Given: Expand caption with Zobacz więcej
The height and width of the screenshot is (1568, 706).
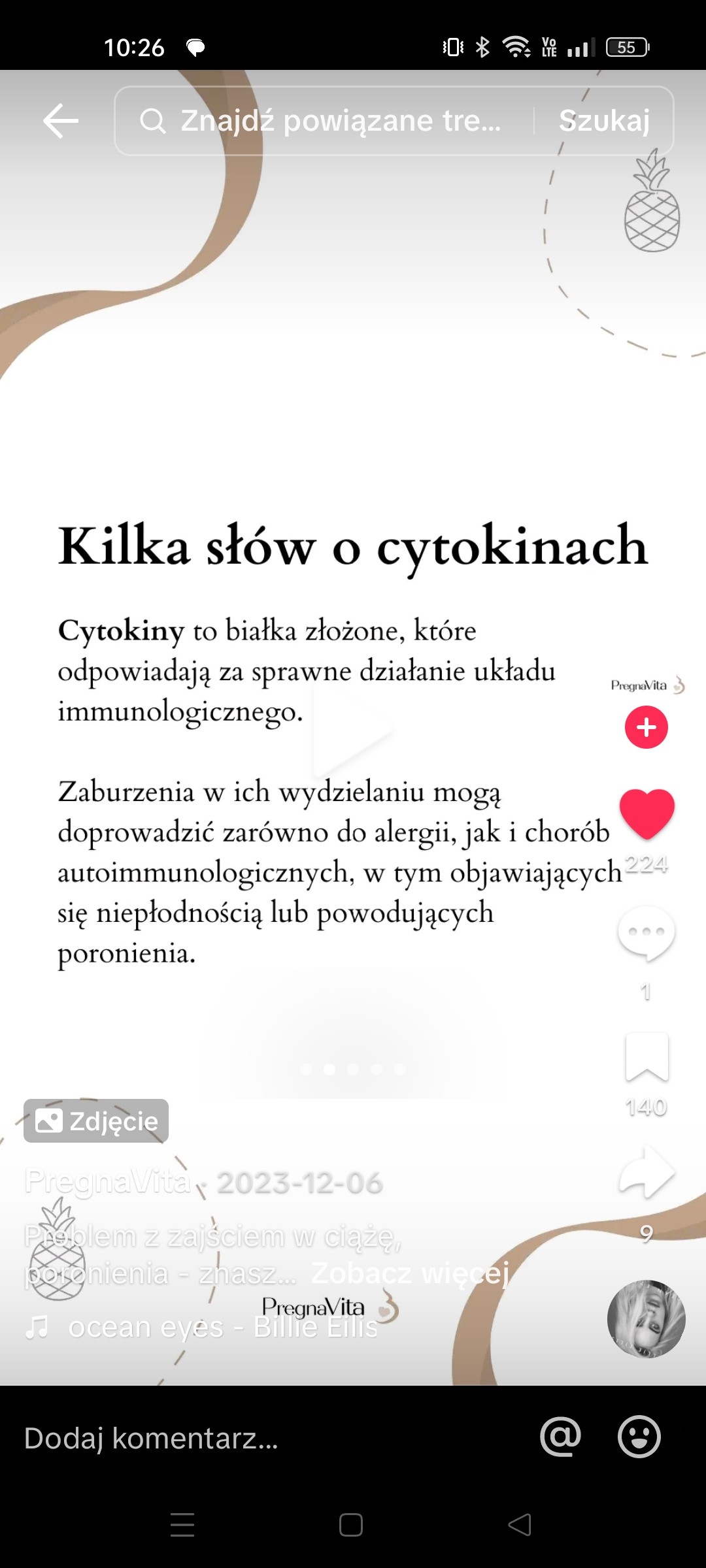Looking at the screenshot, I should (410, 1273).
